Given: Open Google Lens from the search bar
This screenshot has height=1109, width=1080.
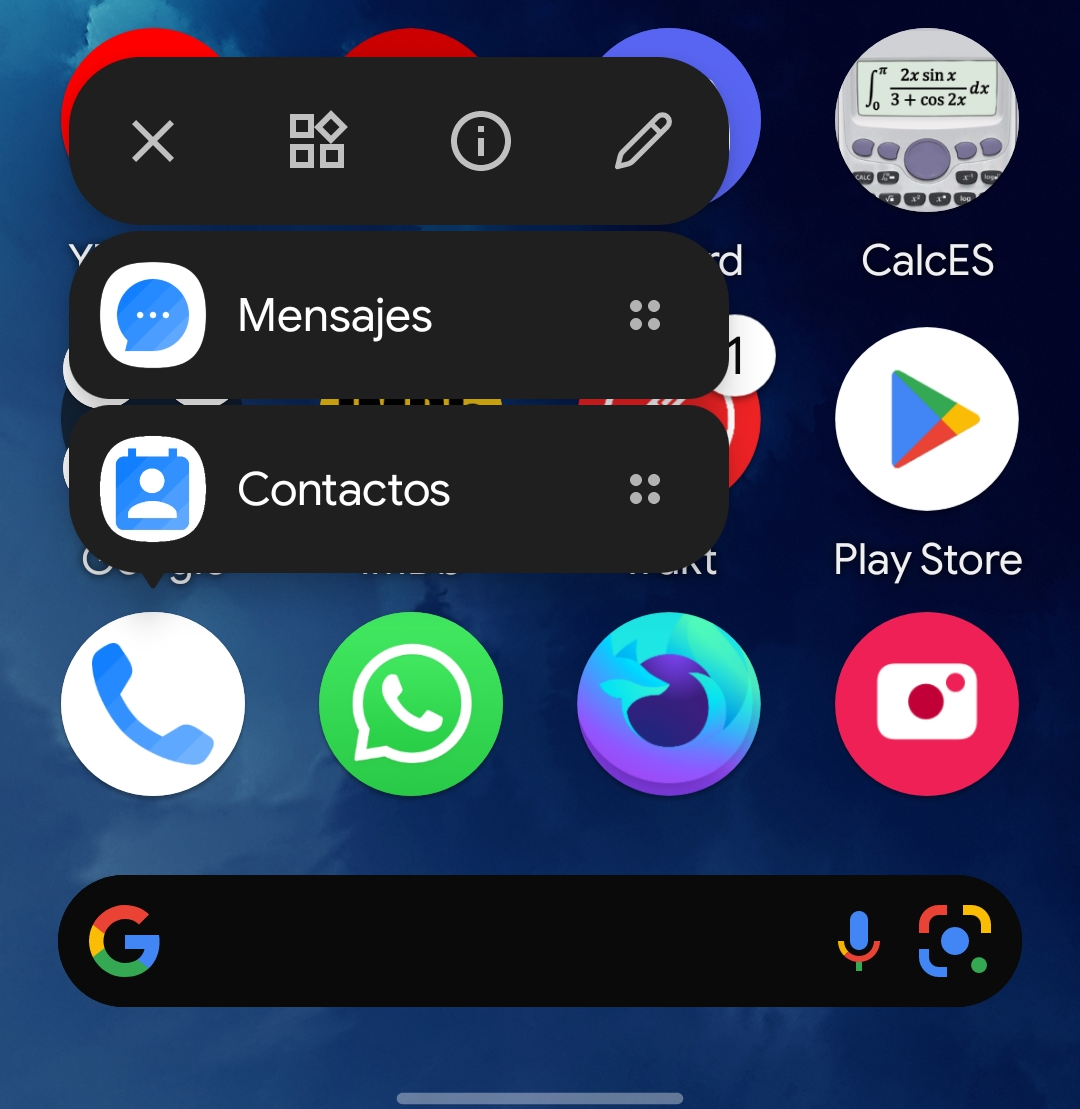Looking at the screenshot, I should (954, 940).
